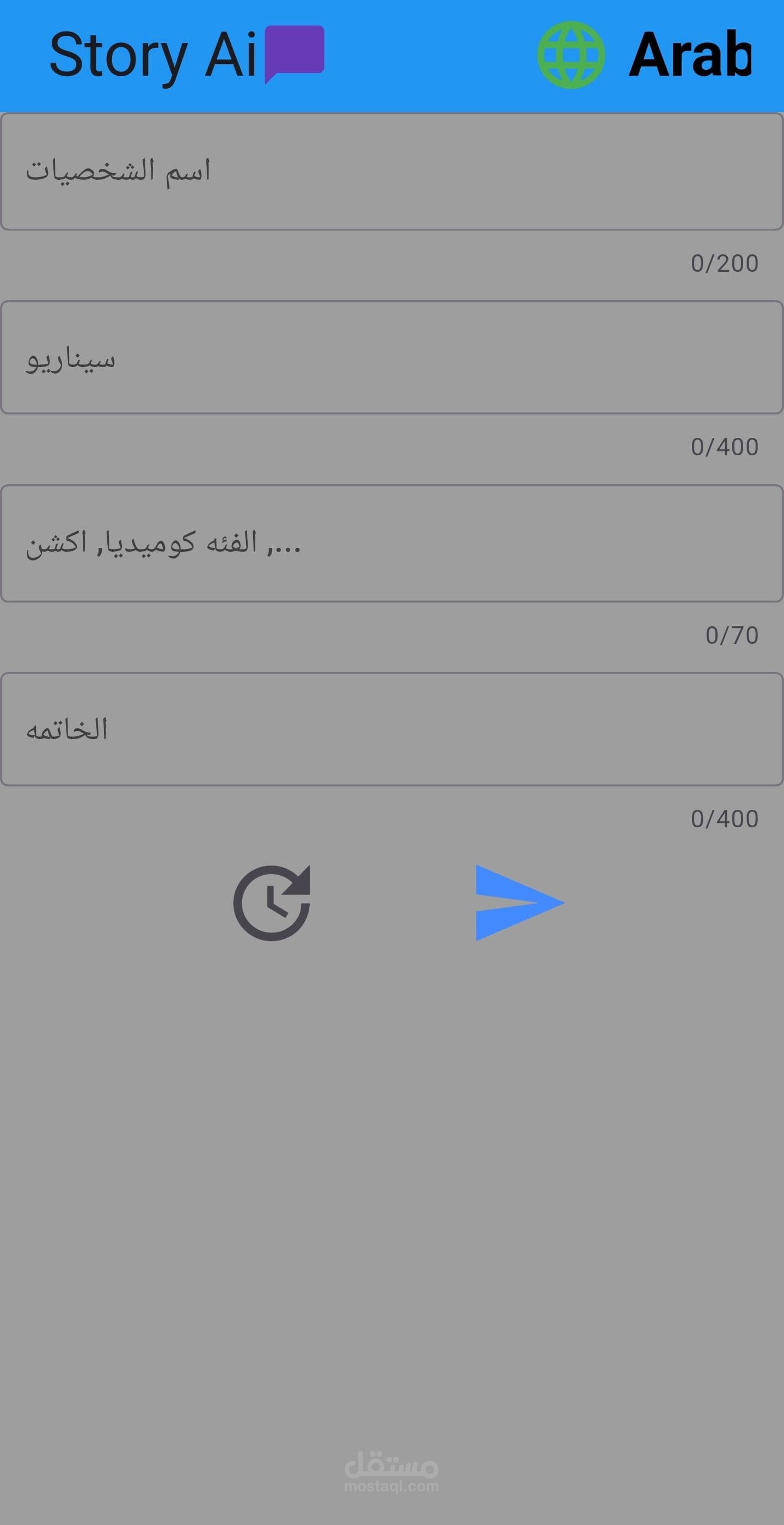Tap the ending text field

(x=391, y=729)
